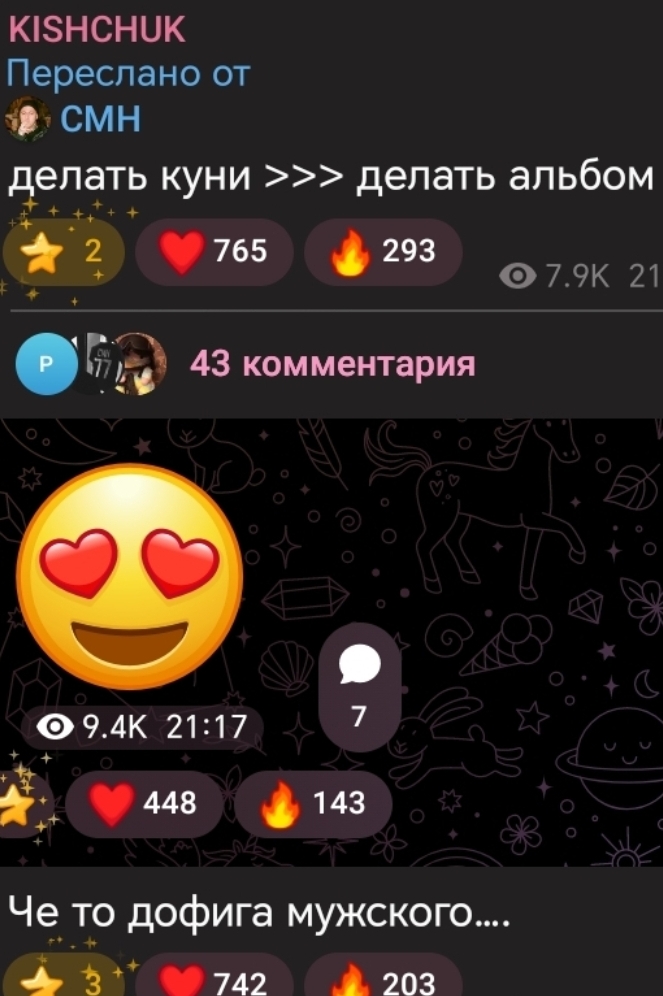Viewport: 663px width, 996px height.
Task: Tap the star reaction with 3
Action: pyautogui.click(x=62, y=979)
